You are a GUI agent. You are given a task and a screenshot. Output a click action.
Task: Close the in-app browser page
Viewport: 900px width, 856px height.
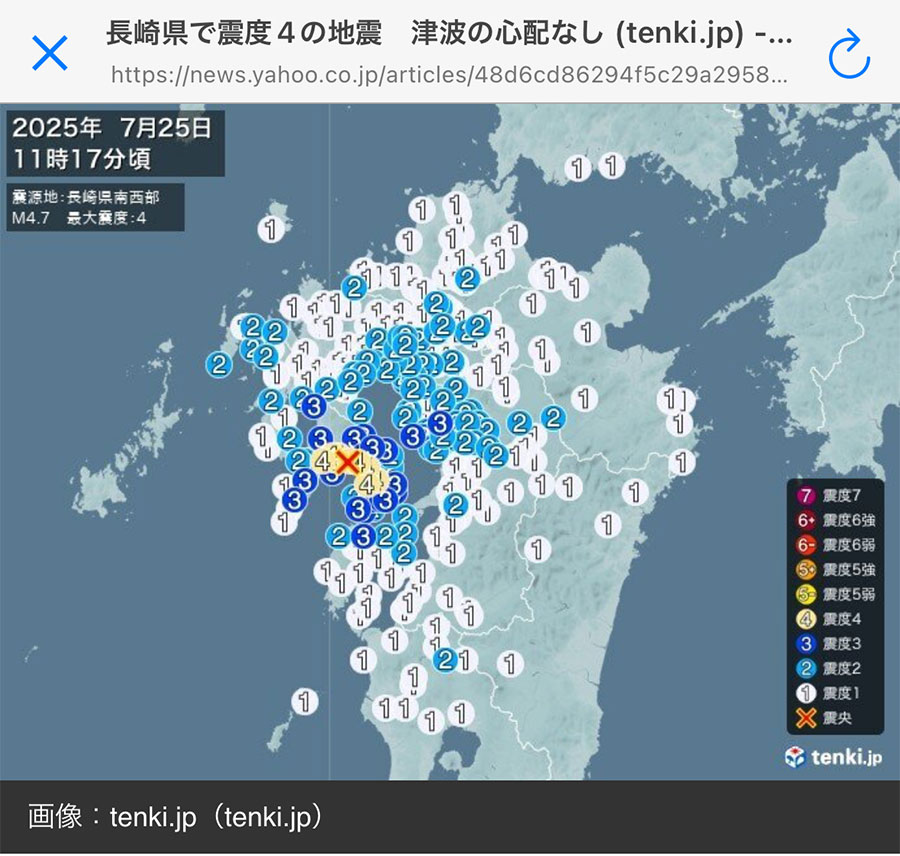tap(49, 52)
